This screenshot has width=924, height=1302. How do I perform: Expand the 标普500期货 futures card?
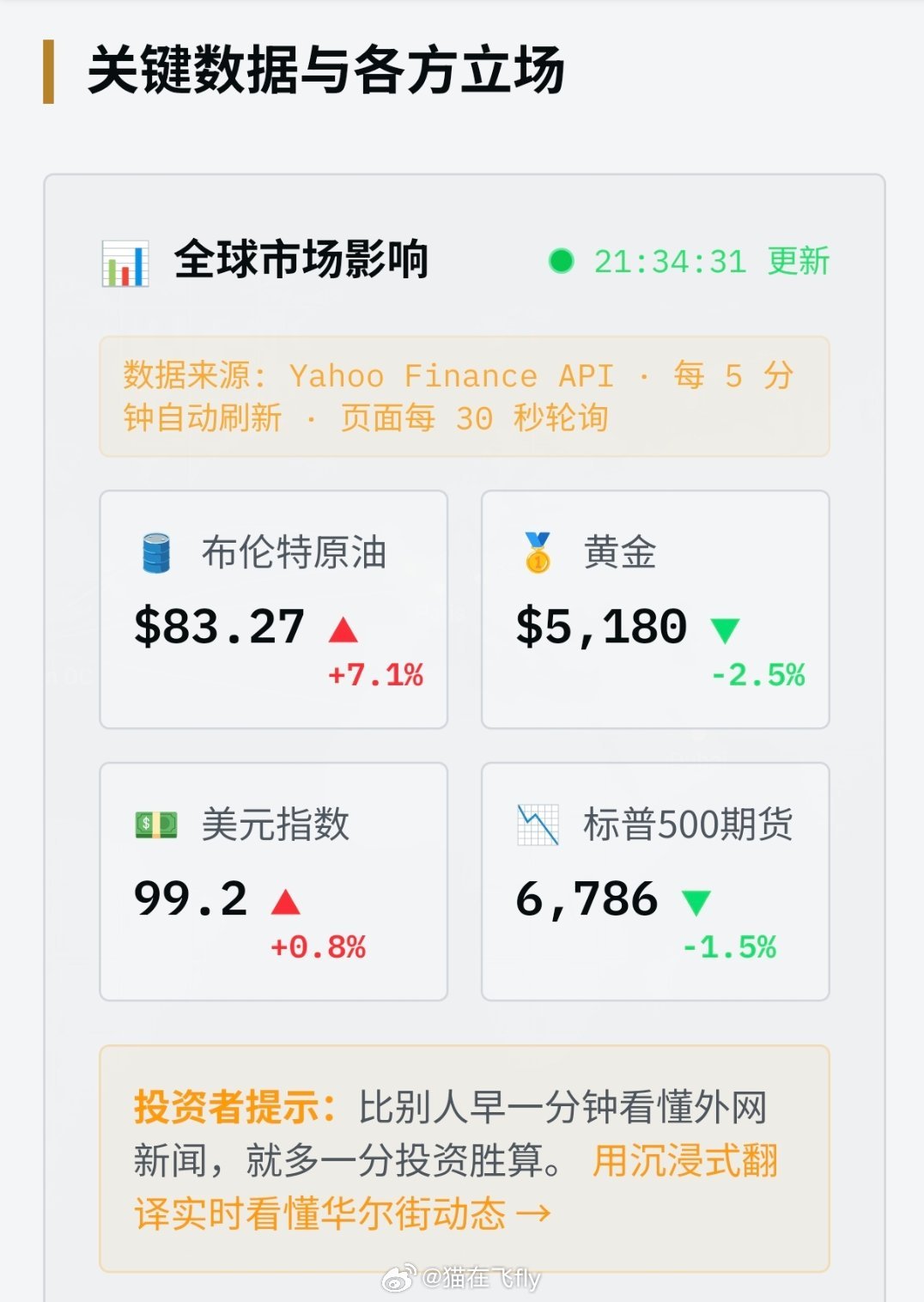(657, 880)
